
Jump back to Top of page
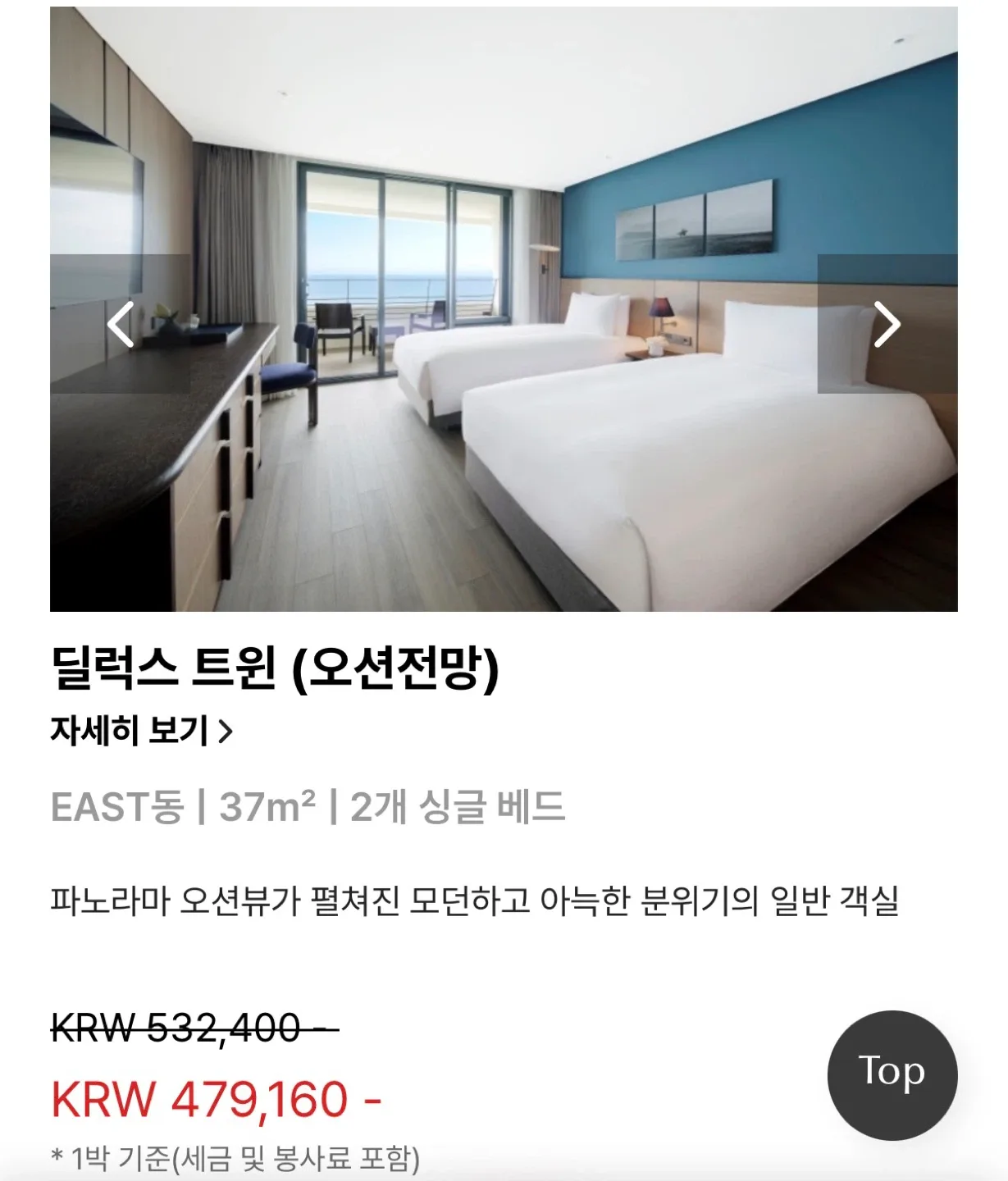tap(892, 1074)
